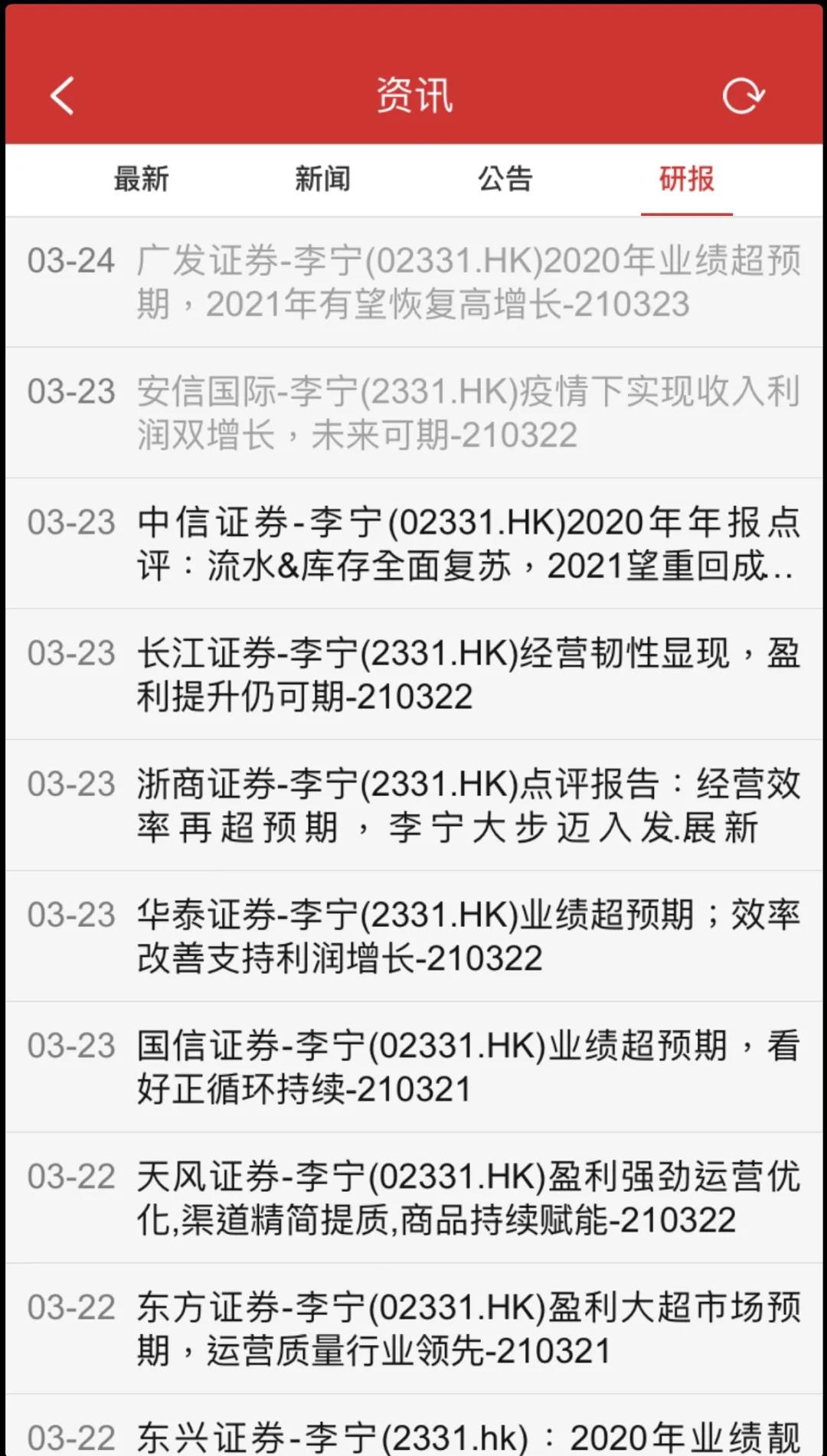Go back from the 资讯 page
This screenshot has width=827, height=1456.
tap(62, 96)
